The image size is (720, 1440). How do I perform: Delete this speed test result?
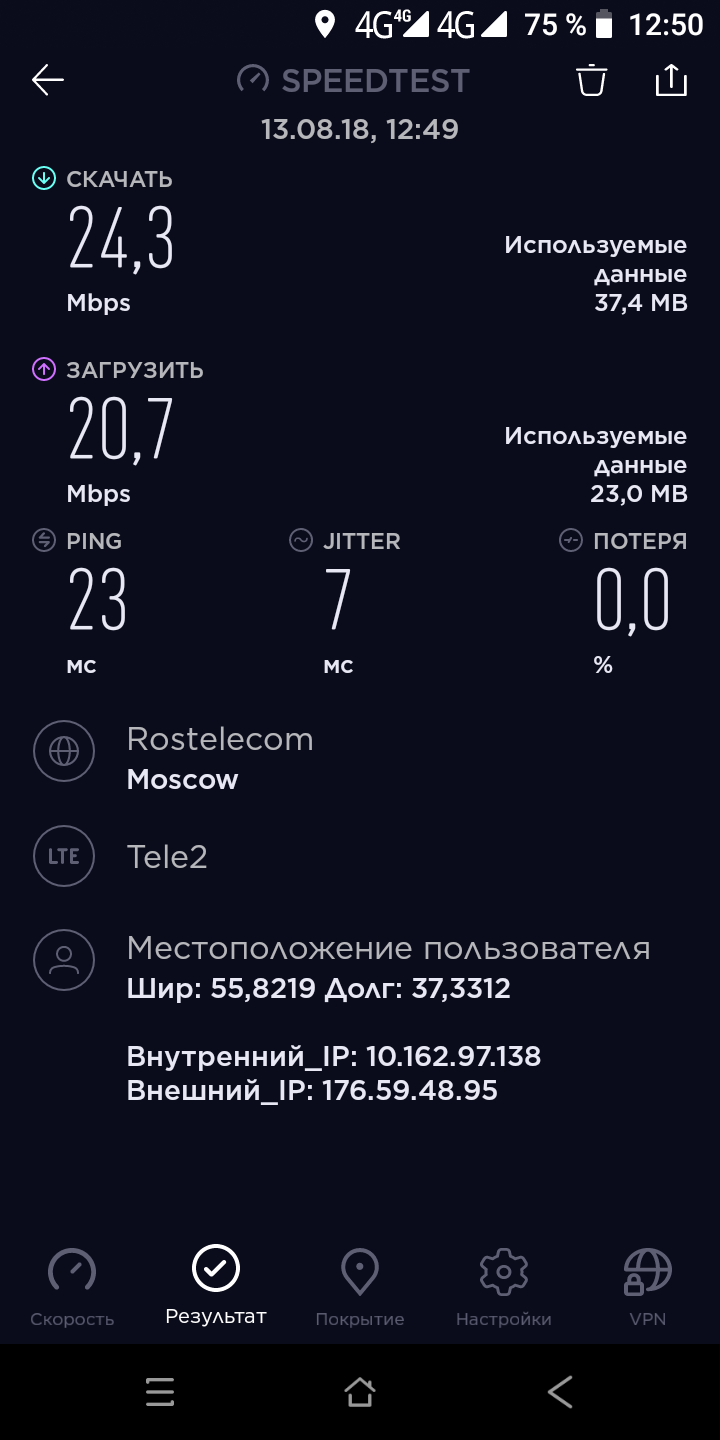pos(592,80)
